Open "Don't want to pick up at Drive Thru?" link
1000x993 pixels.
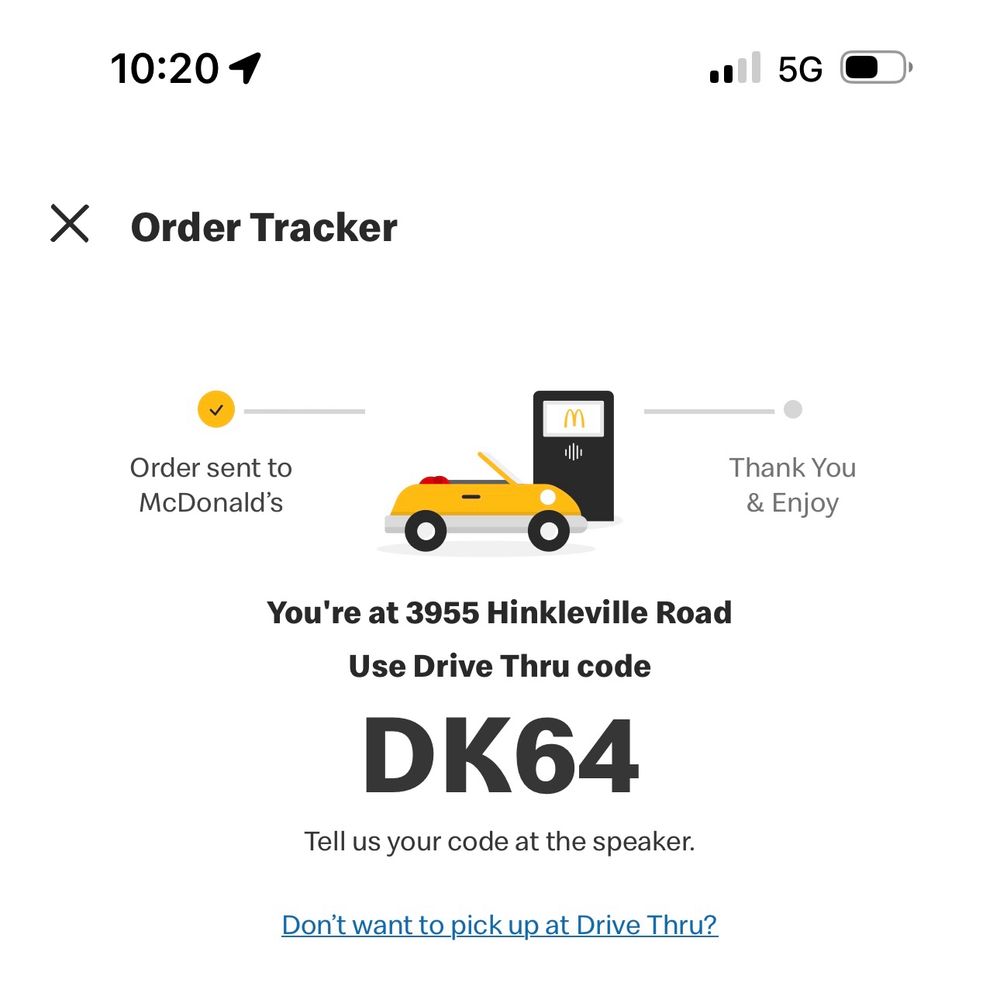click(500, 925)
